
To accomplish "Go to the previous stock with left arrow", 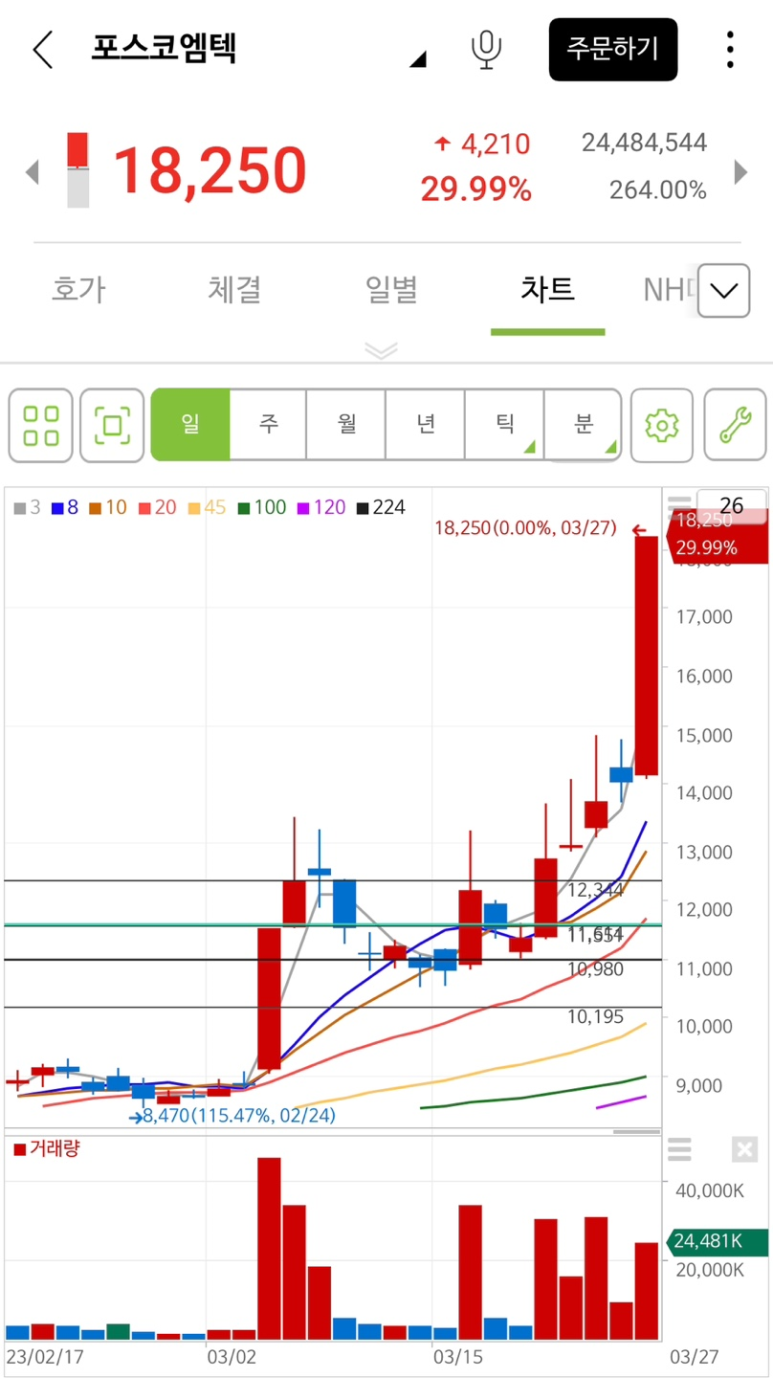I will [x=32, y=172].
